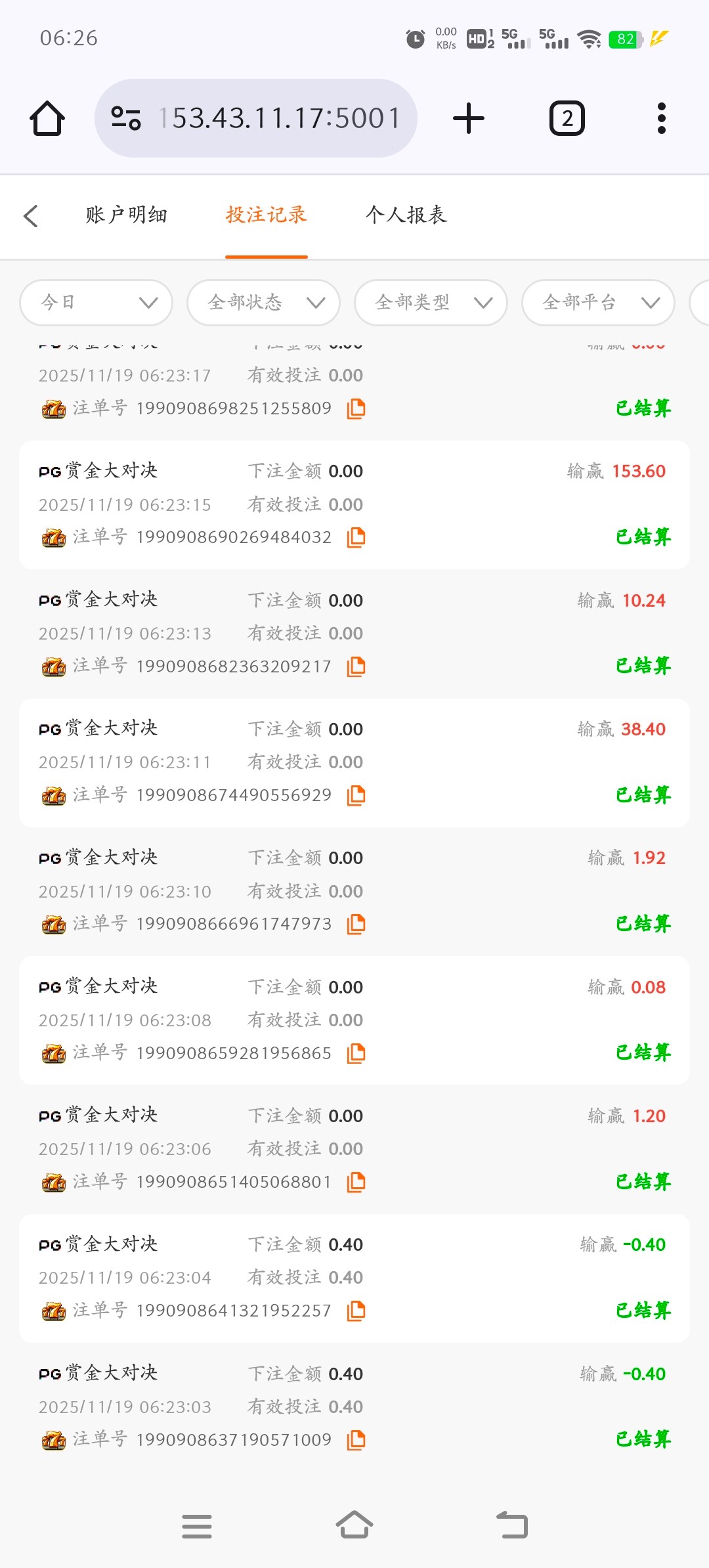
Task: Expand the 全部状态 filter dropdown
Action: pyautogui.click(x=264, y=303)
